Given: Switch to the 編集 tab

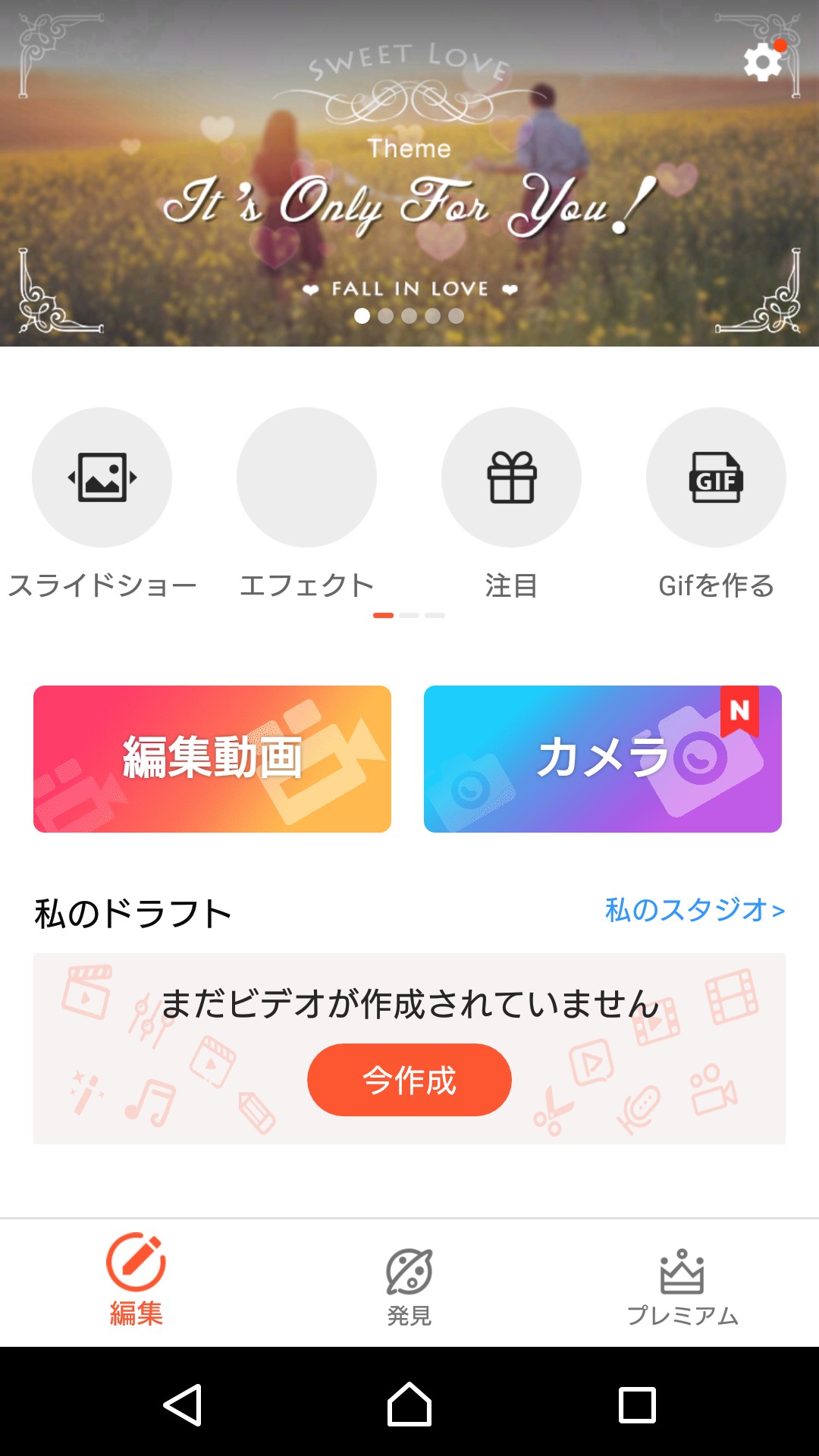Looking at the screenshot, I should click(136, 1282).
